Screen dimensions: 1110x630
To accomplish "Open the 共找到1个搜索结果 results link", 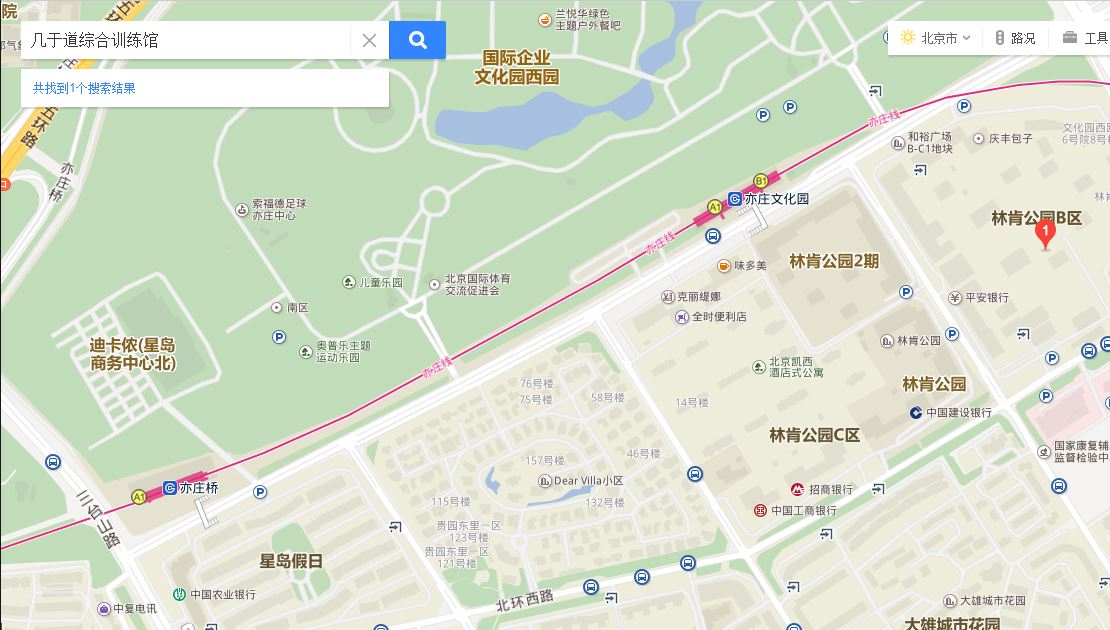I will (84, 88).
